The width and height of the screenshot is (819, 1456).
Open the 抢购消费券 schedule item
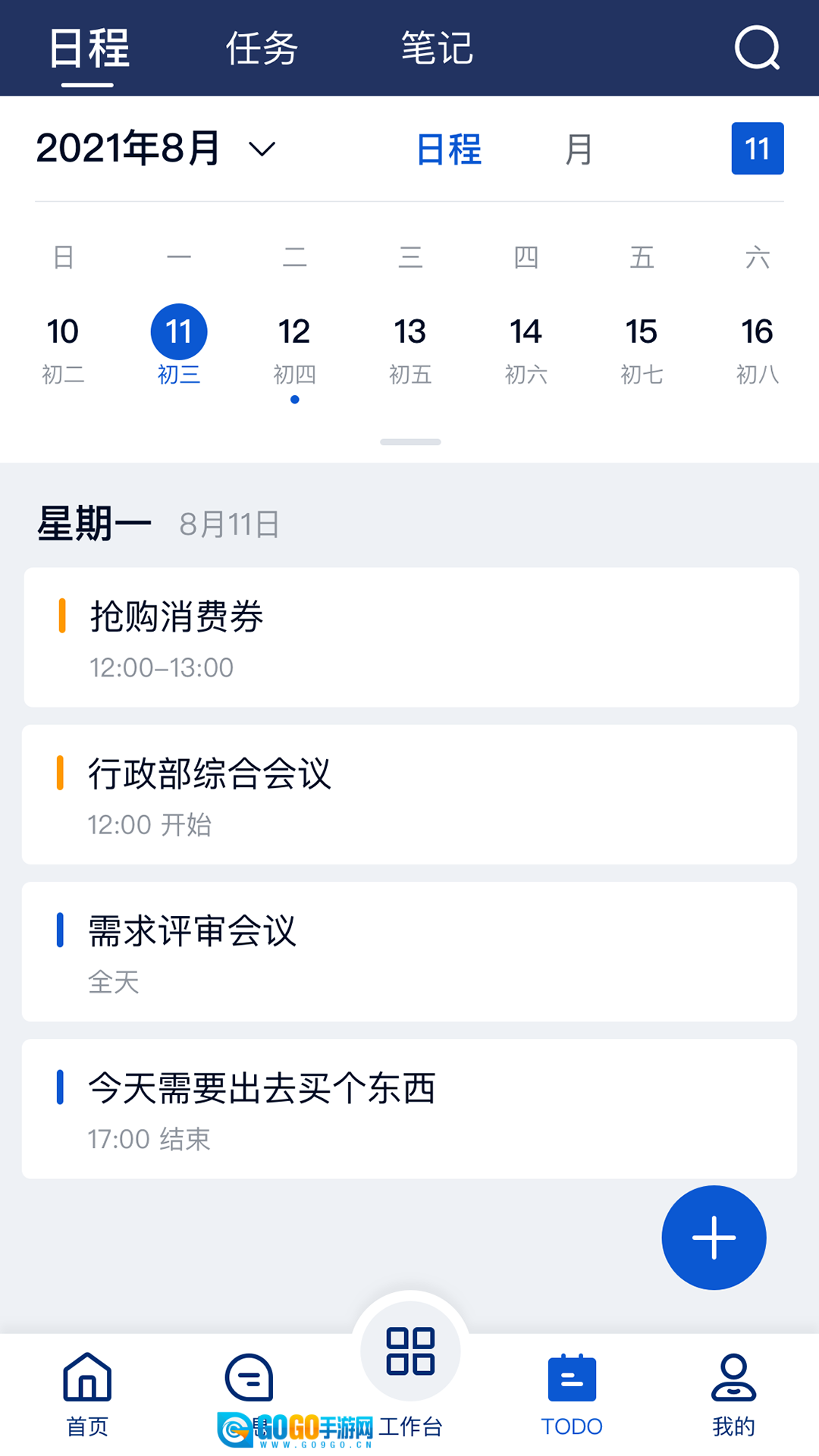click(x=411, y=638)
